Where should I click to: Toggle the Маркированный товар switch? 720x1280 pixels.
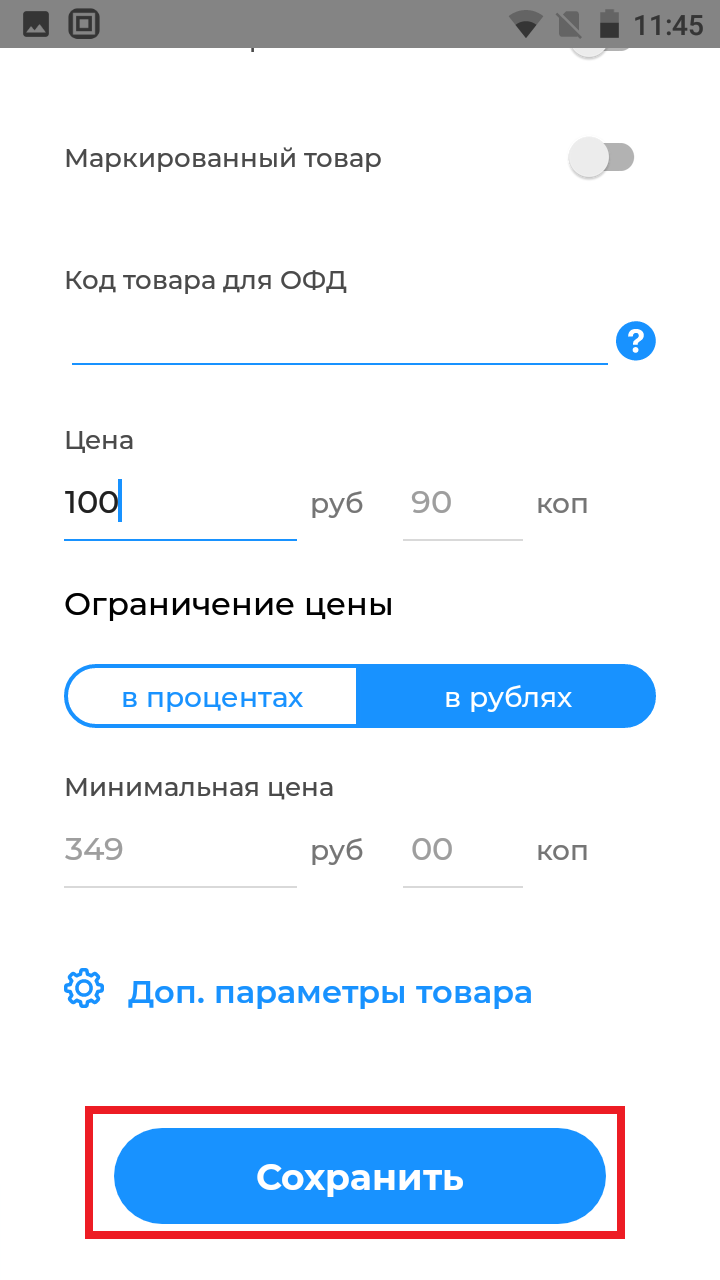[x=602, y=158]
